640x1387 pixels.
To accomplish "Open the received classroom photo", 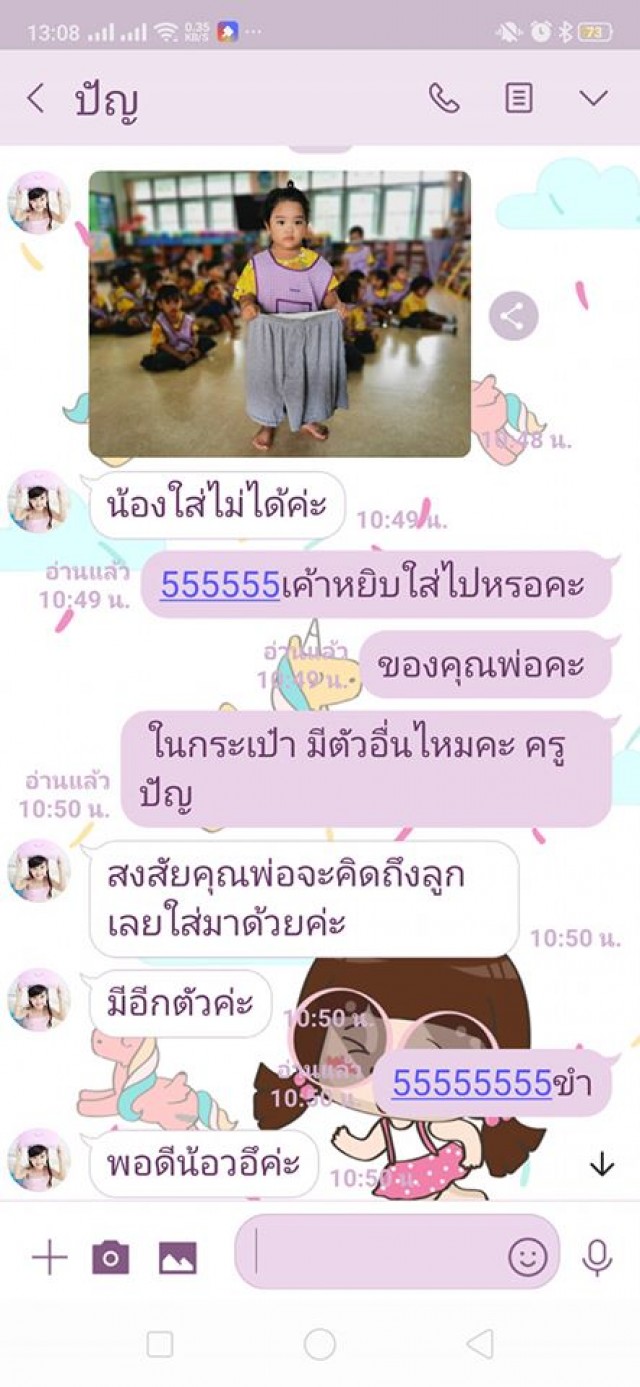I will pos(279,313).
